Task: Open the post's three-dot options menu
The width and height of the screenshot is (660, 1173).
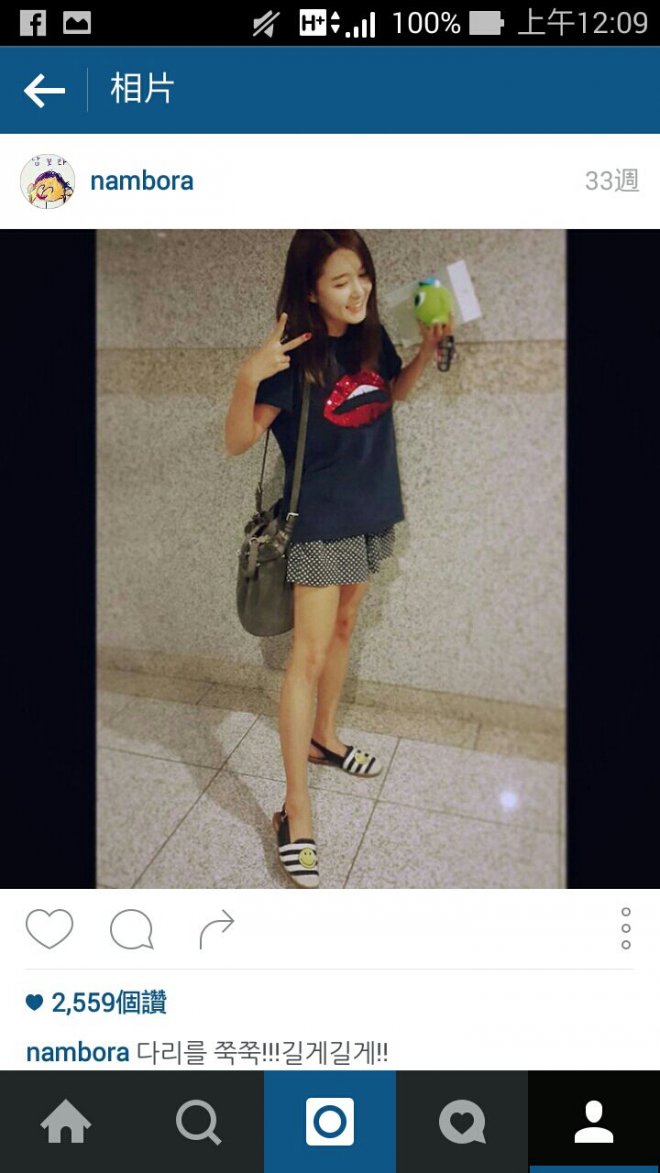Action: pos(626,929)
